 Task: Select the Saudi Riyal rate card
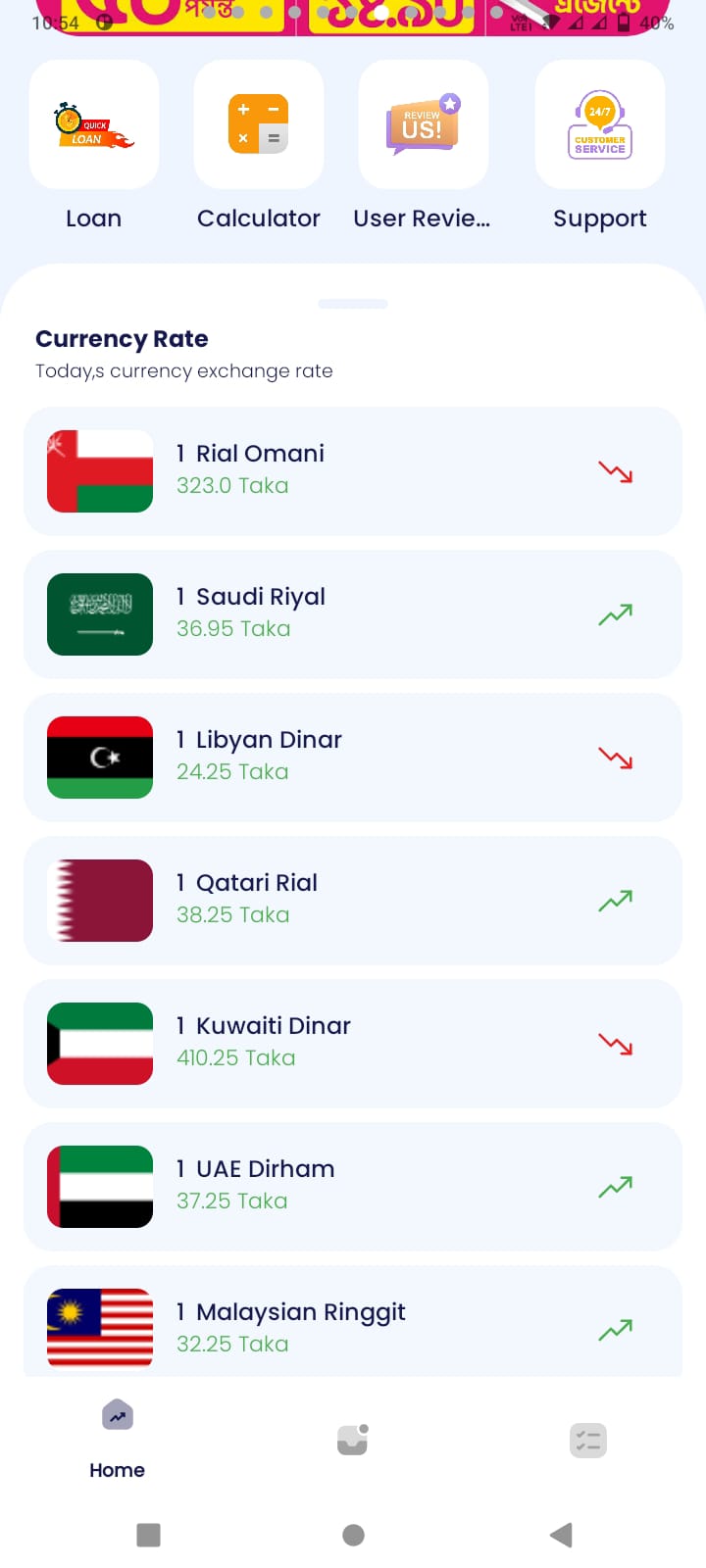point(353,614)
